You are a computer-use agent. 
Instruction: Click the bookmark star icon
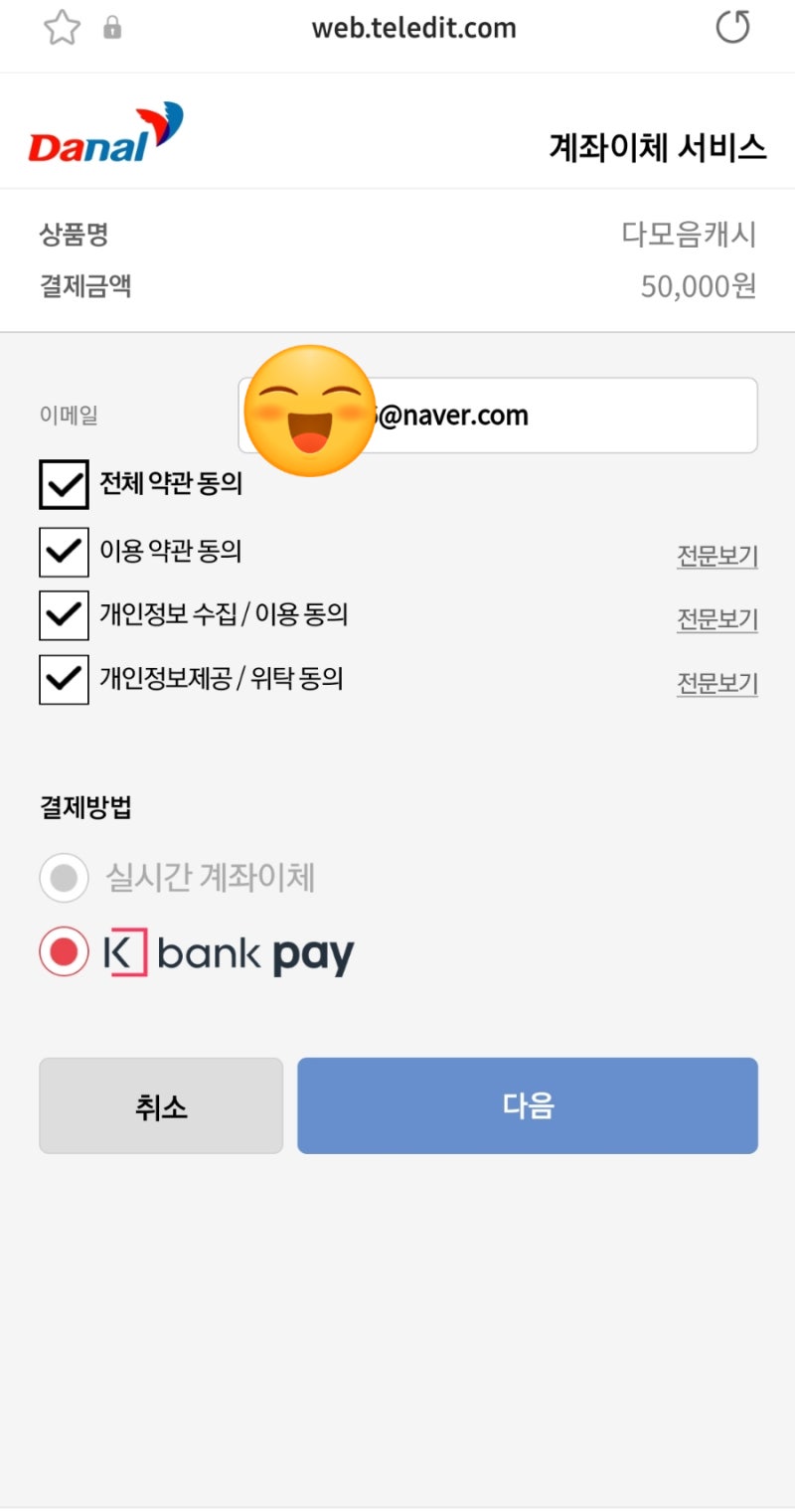[62, 28]
